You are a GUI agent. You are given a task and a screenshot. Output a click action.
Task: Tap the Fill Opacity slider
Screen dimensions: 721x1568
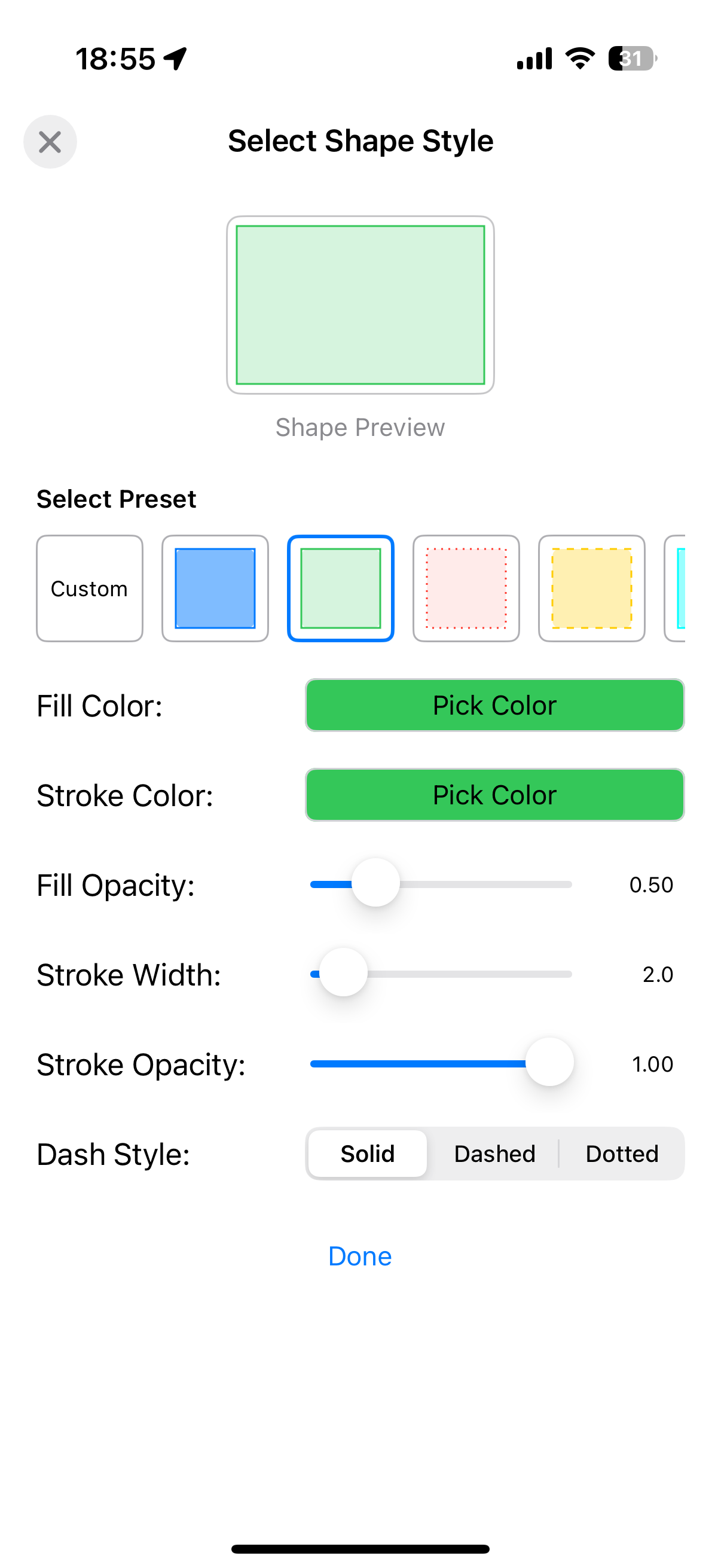441,884
